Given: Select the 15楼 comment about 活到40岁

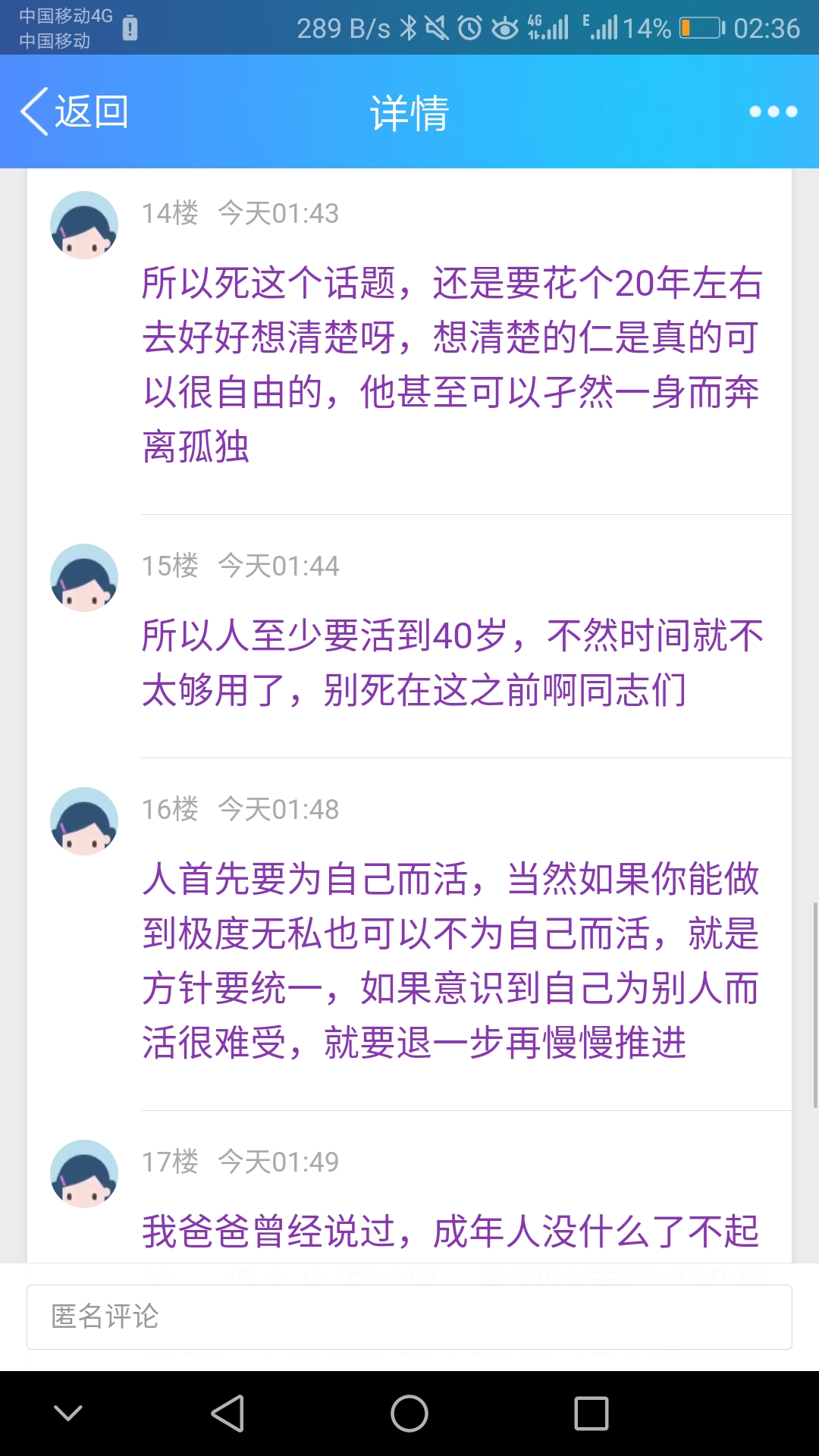Looking at the screenshot, I should 452,662.
